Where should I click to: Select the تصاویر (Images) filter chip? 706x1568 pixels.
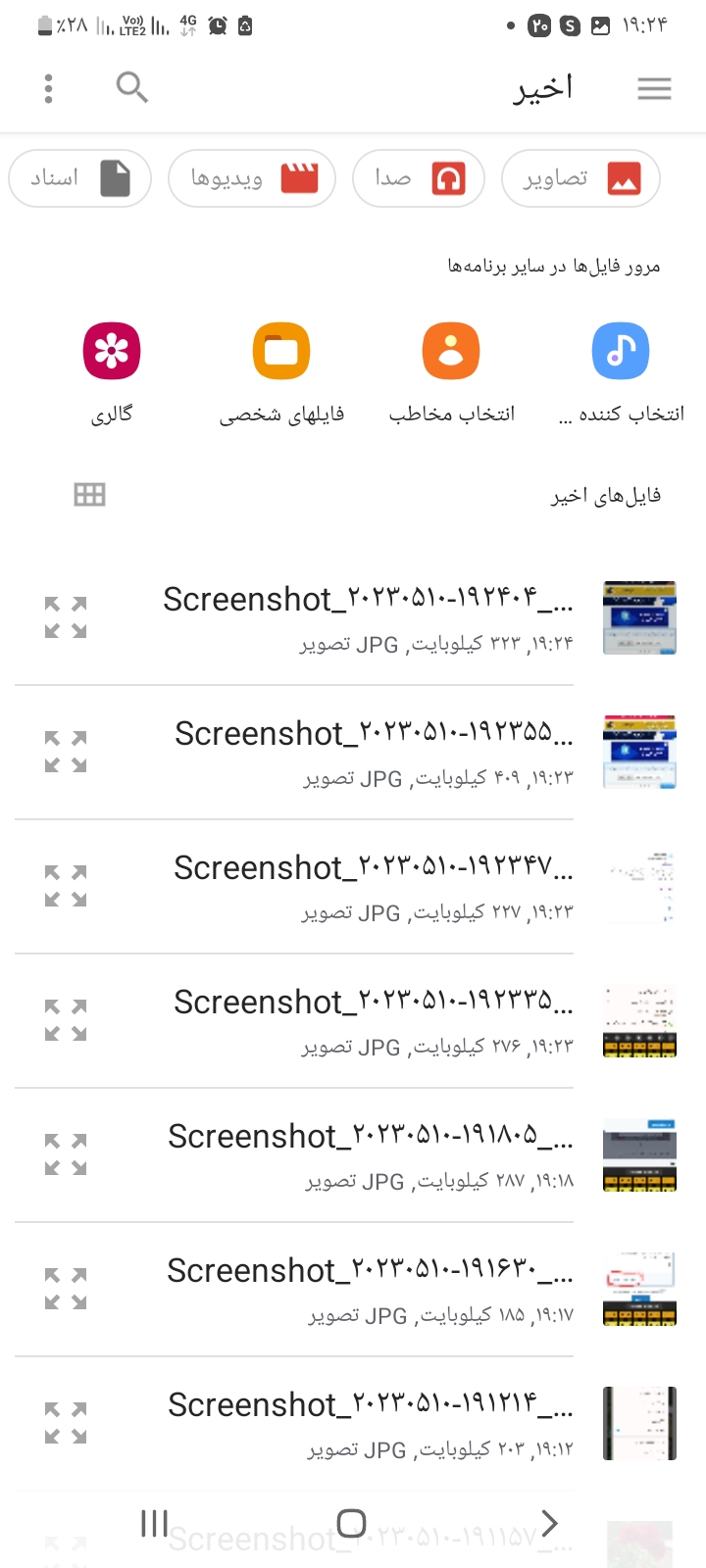(580, 178)
